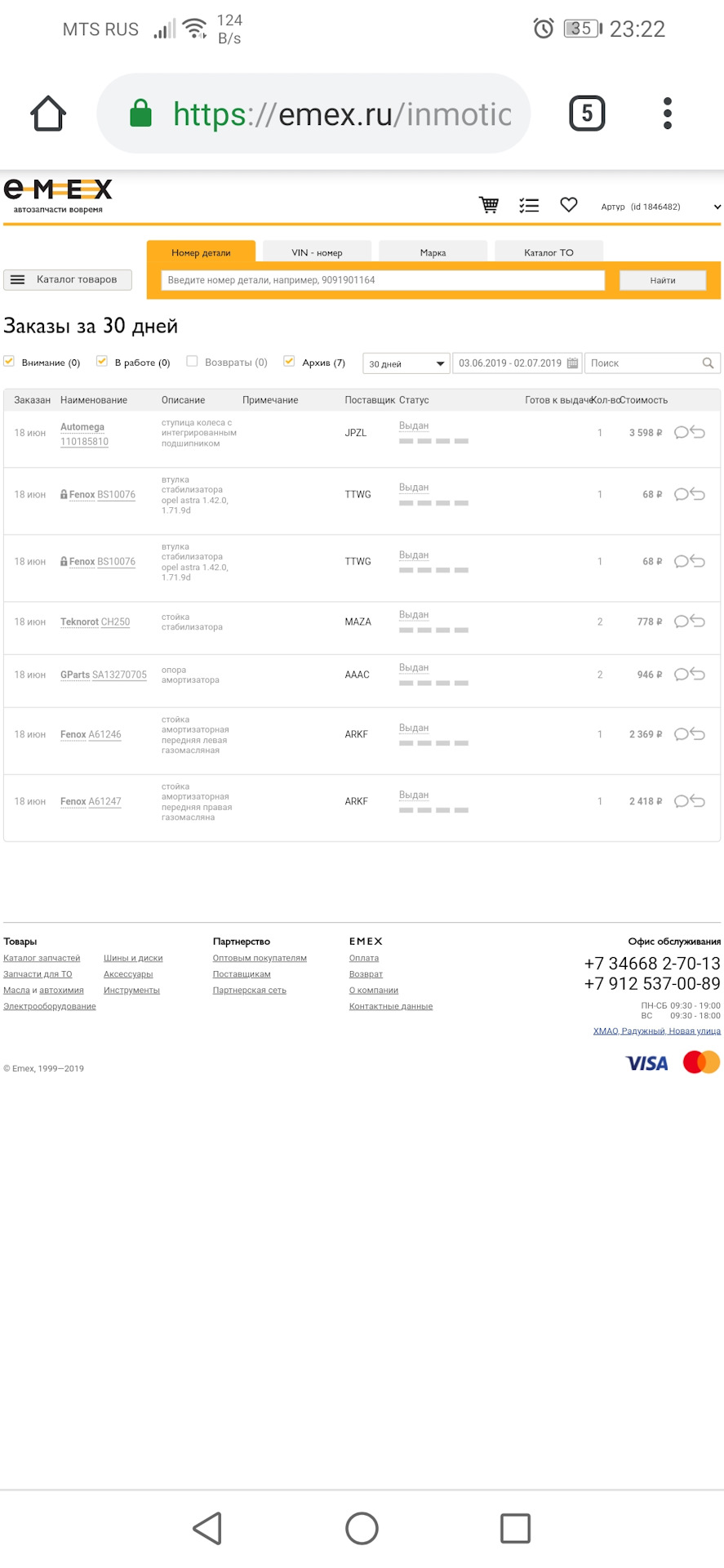Open the orders list icon
Screen dimensions: 724x1568
click(x=529, y=205)
